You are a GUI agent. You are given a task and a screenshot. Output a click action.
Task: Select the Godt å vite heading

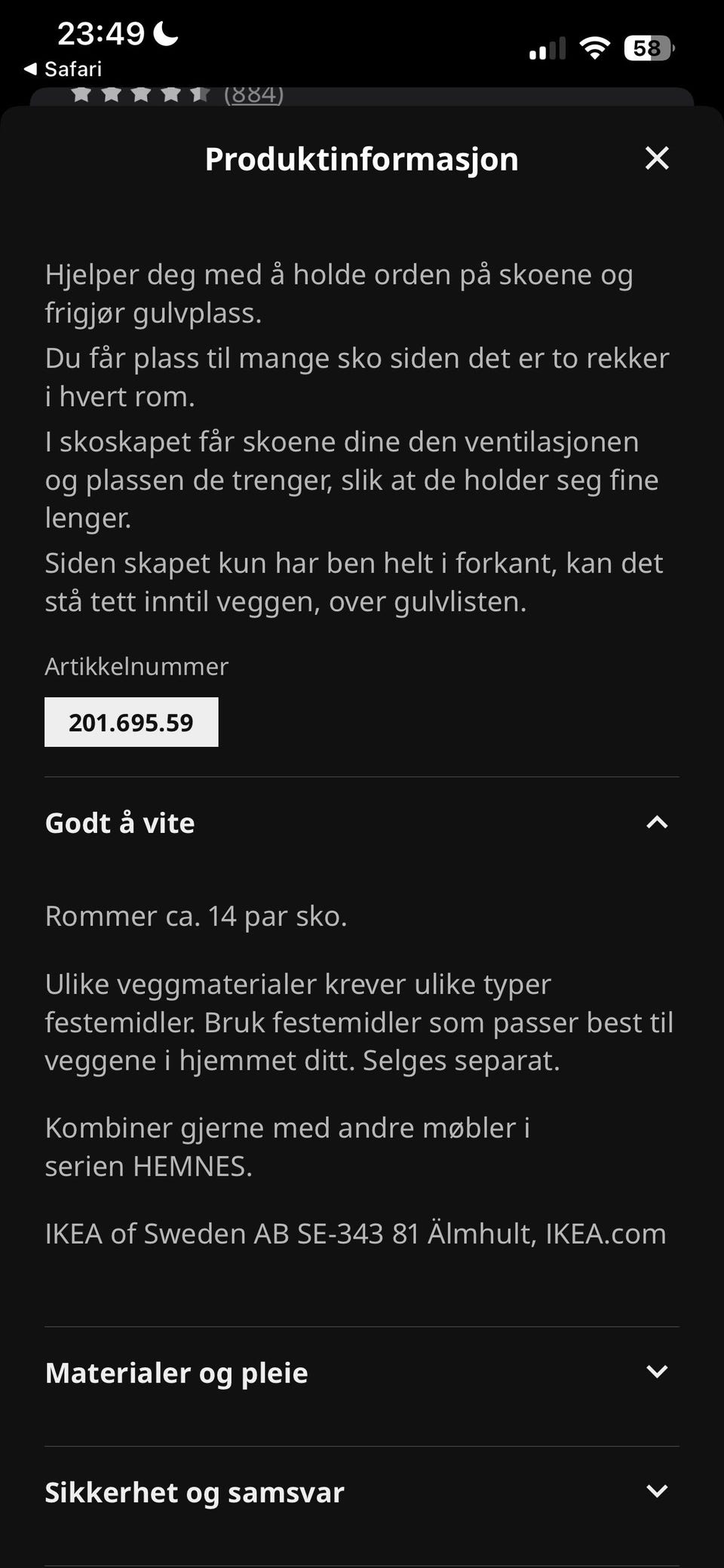(x=118, y=823)
